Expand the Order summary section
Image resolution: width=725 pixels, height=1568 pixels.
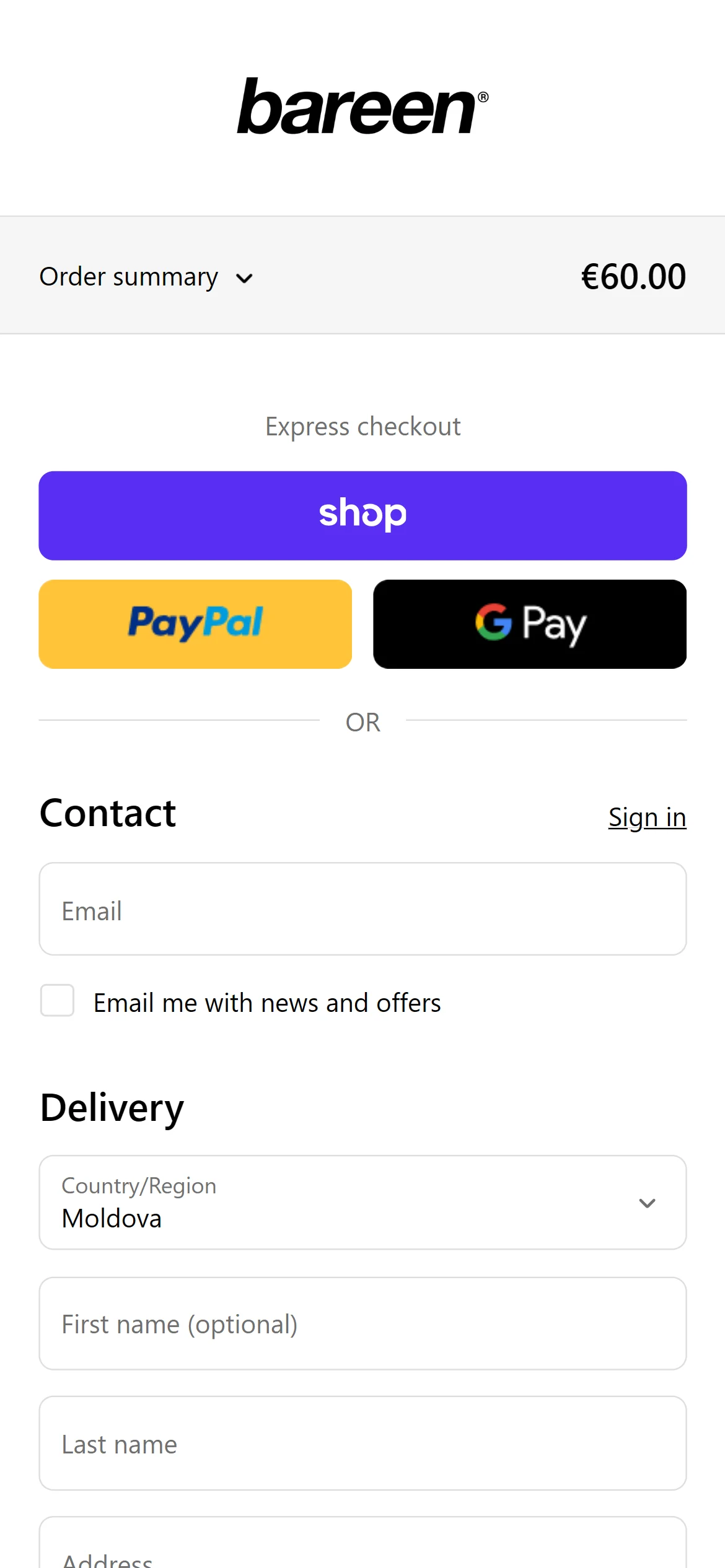146,277
